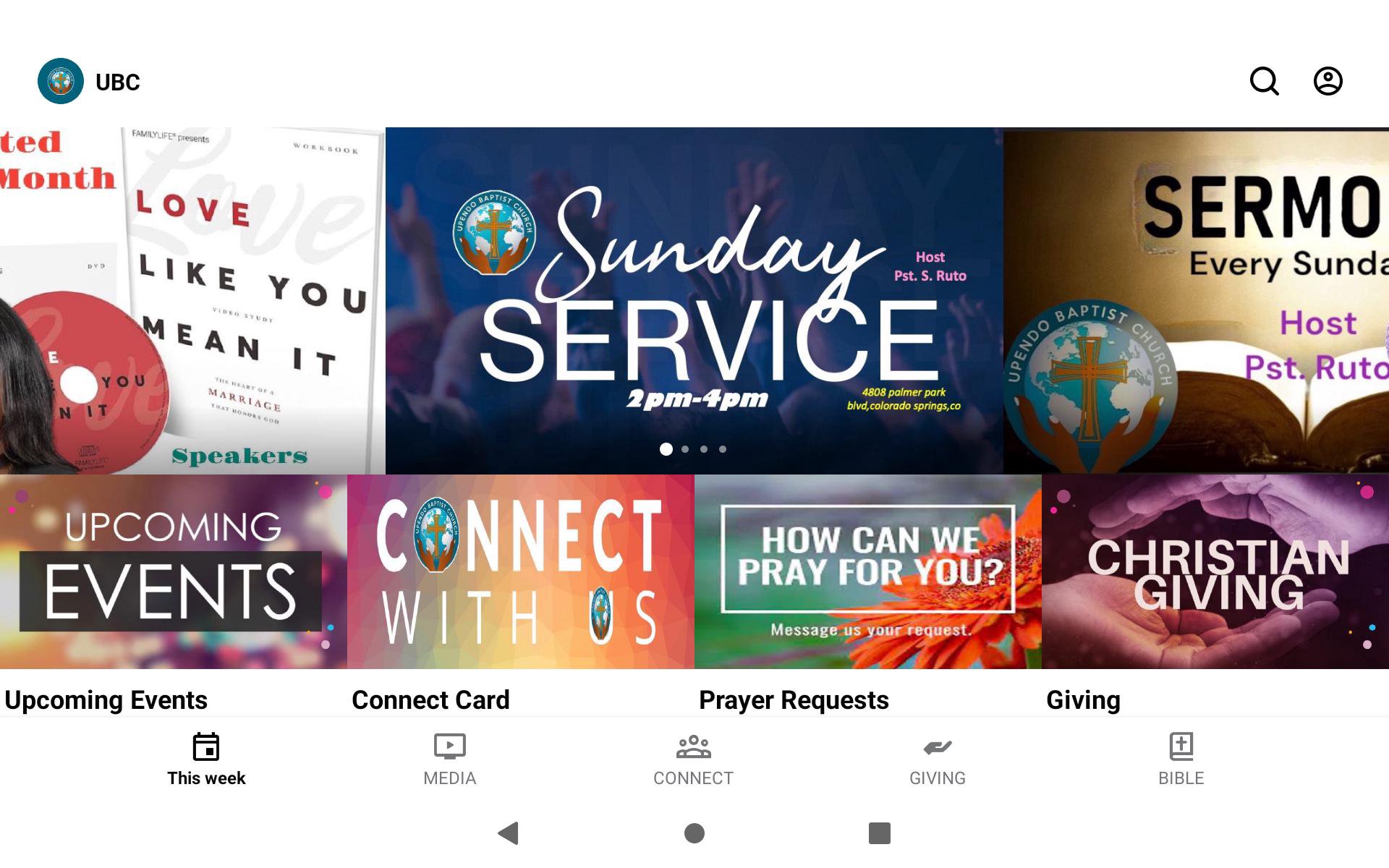Open the Sermon Every Sunday banner
This screenshot has width=1389, height=868.
(x=1196, y=300)
